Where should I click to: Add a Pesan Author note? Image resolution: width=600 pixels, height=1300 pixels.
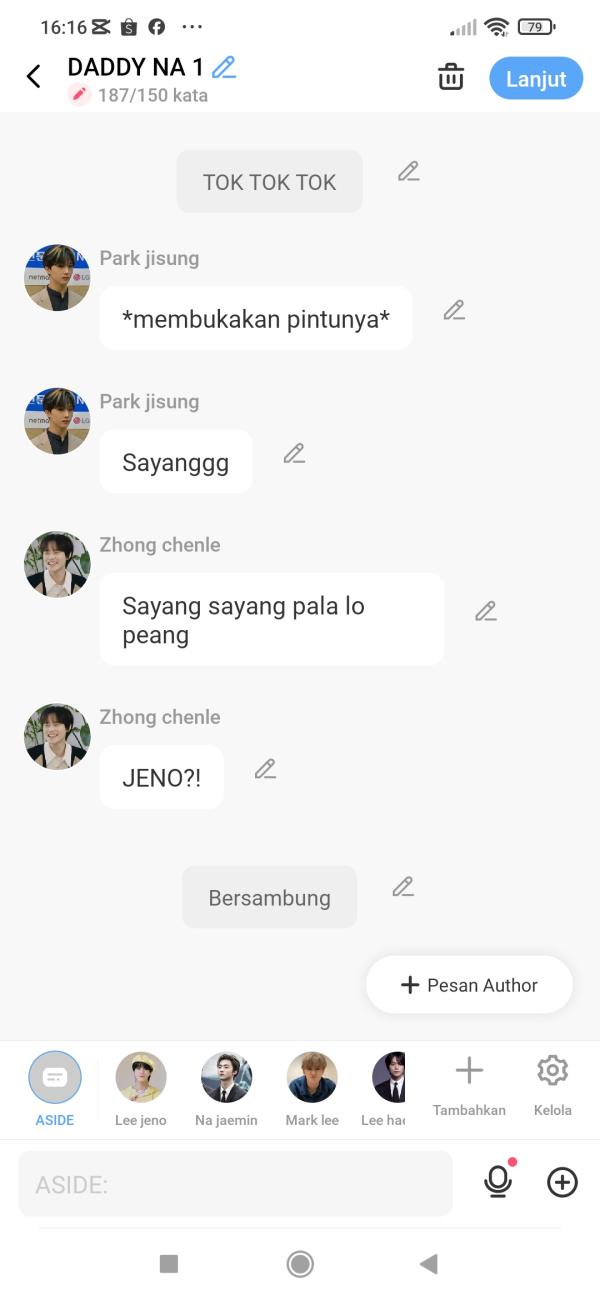[469, 985]
